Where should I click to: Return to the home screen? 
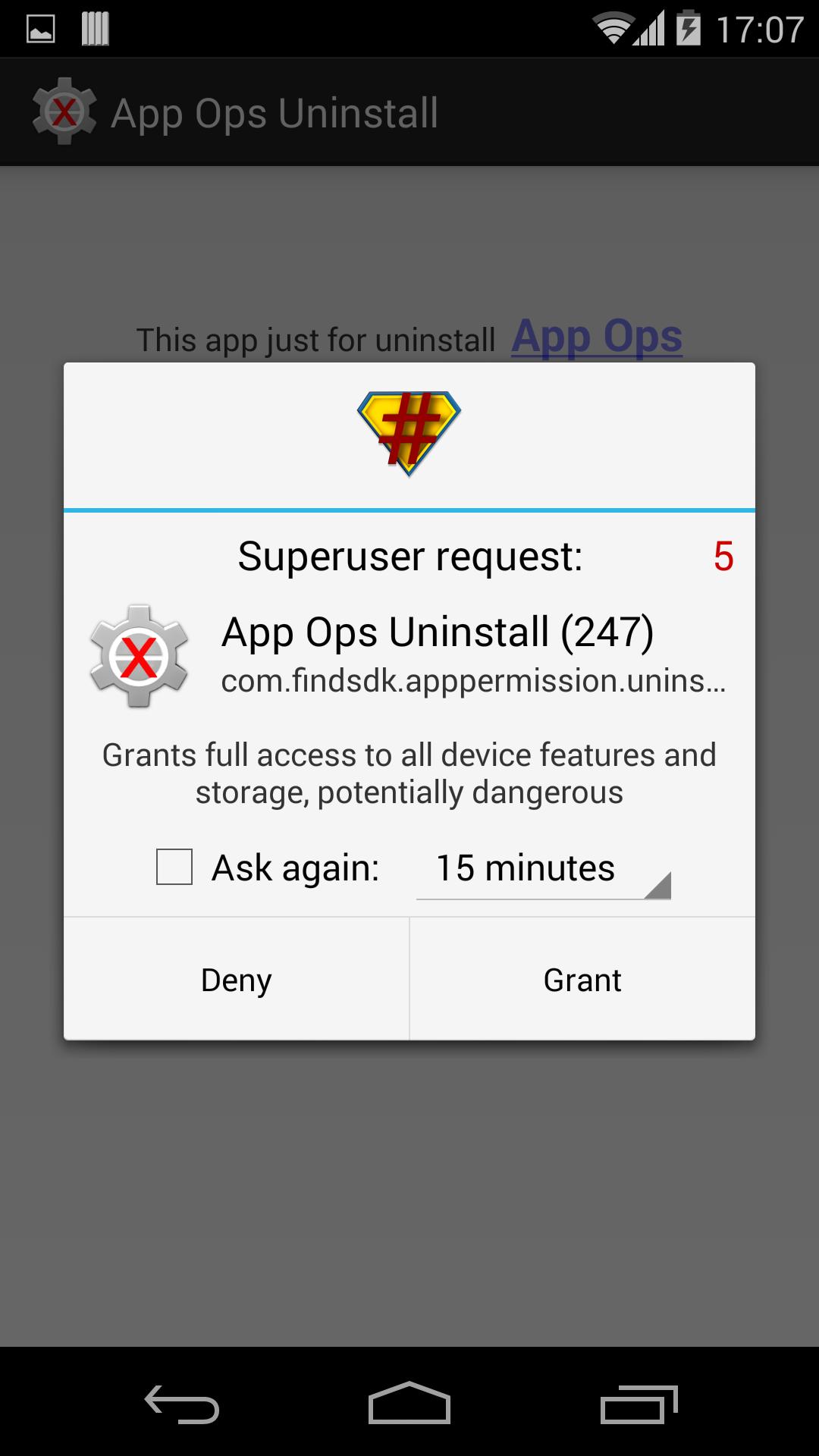(x=409, y=1403)
